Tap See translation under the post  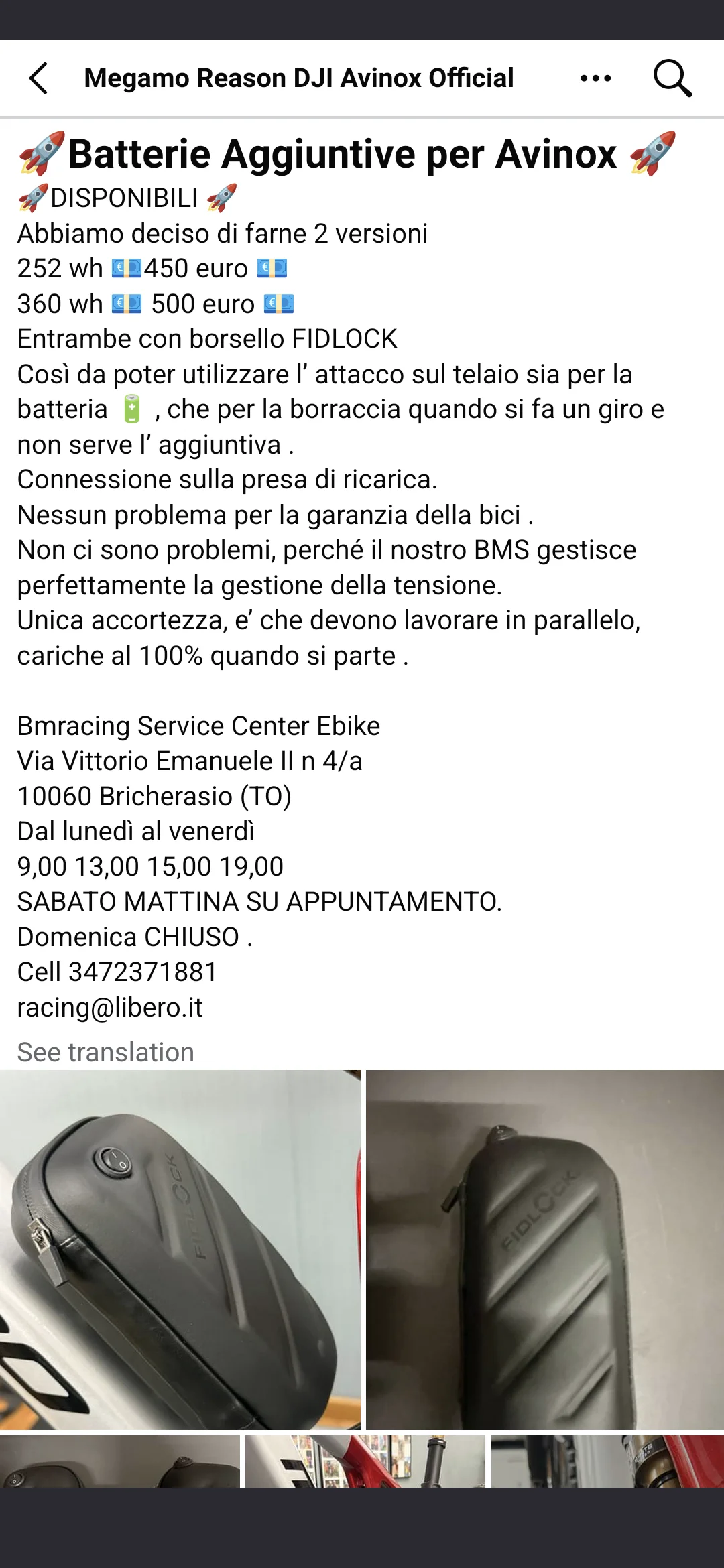coord(106,1052)
